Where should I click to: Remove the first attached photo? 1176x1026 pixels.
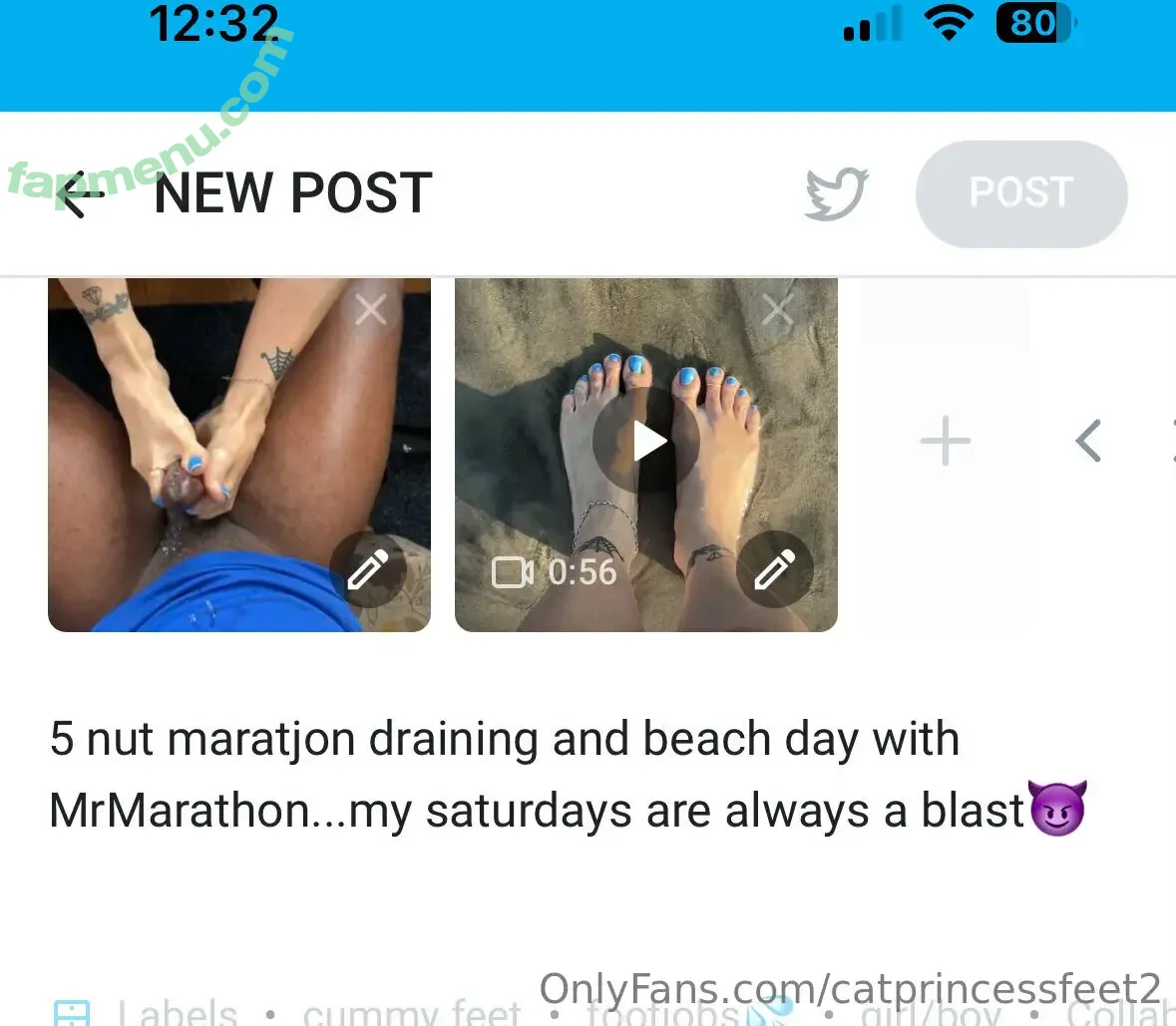pos(371,310)
